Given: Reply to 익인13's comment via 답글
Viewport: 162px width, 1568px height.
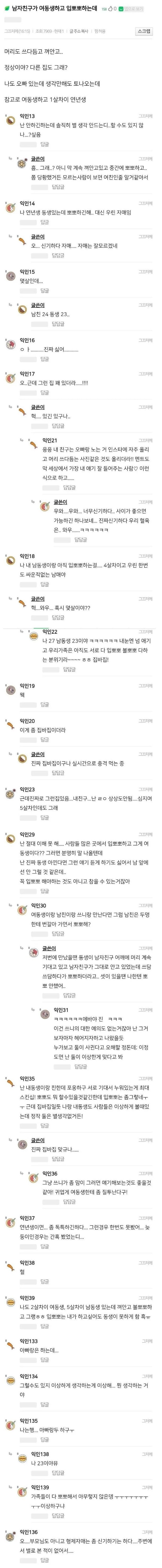Looking at the screenshot, I should click(x=44, y=144).
